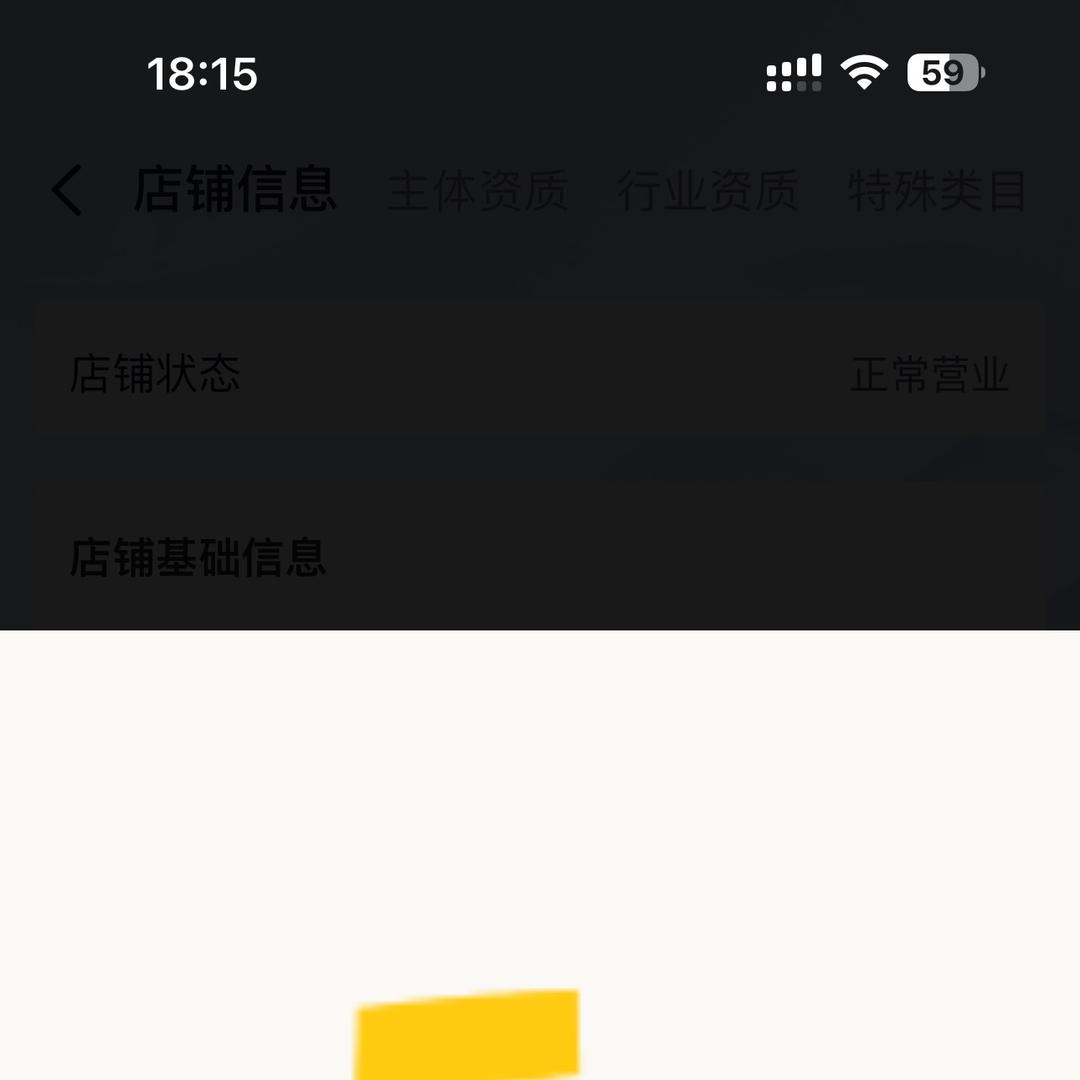Go back using the back arrow

[67, 190]
